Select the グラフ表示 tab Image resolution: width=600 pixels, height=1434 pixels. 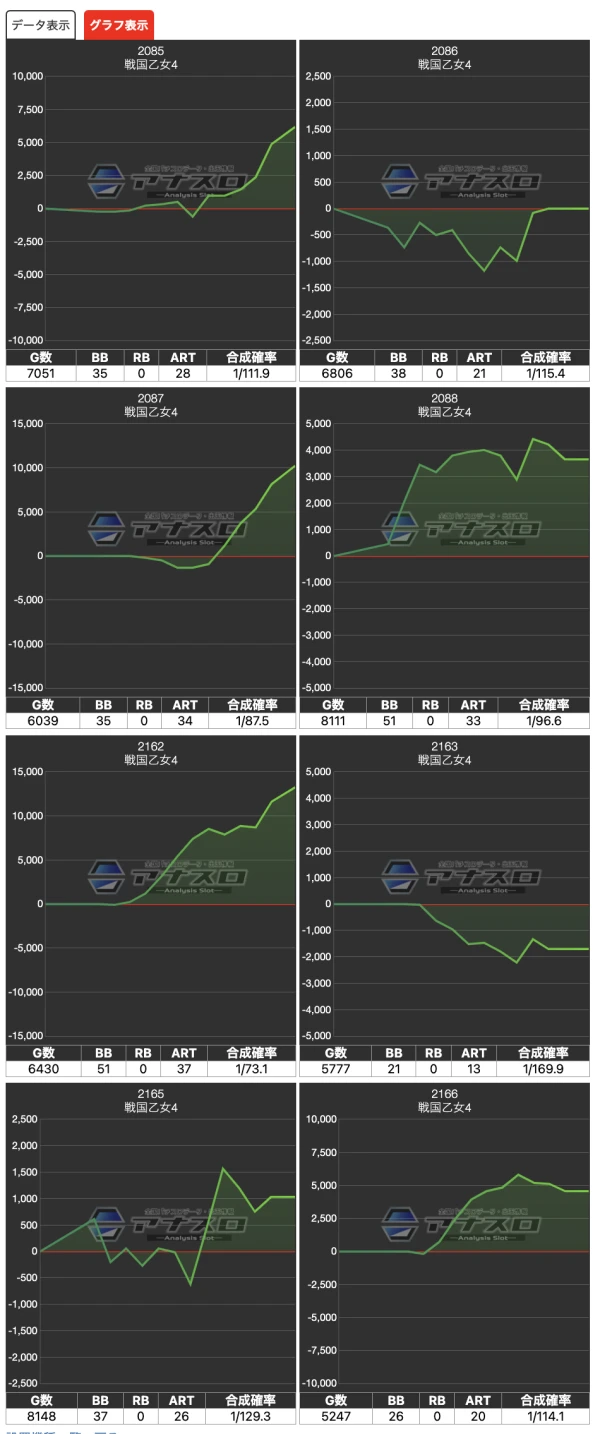pos(118,25)
